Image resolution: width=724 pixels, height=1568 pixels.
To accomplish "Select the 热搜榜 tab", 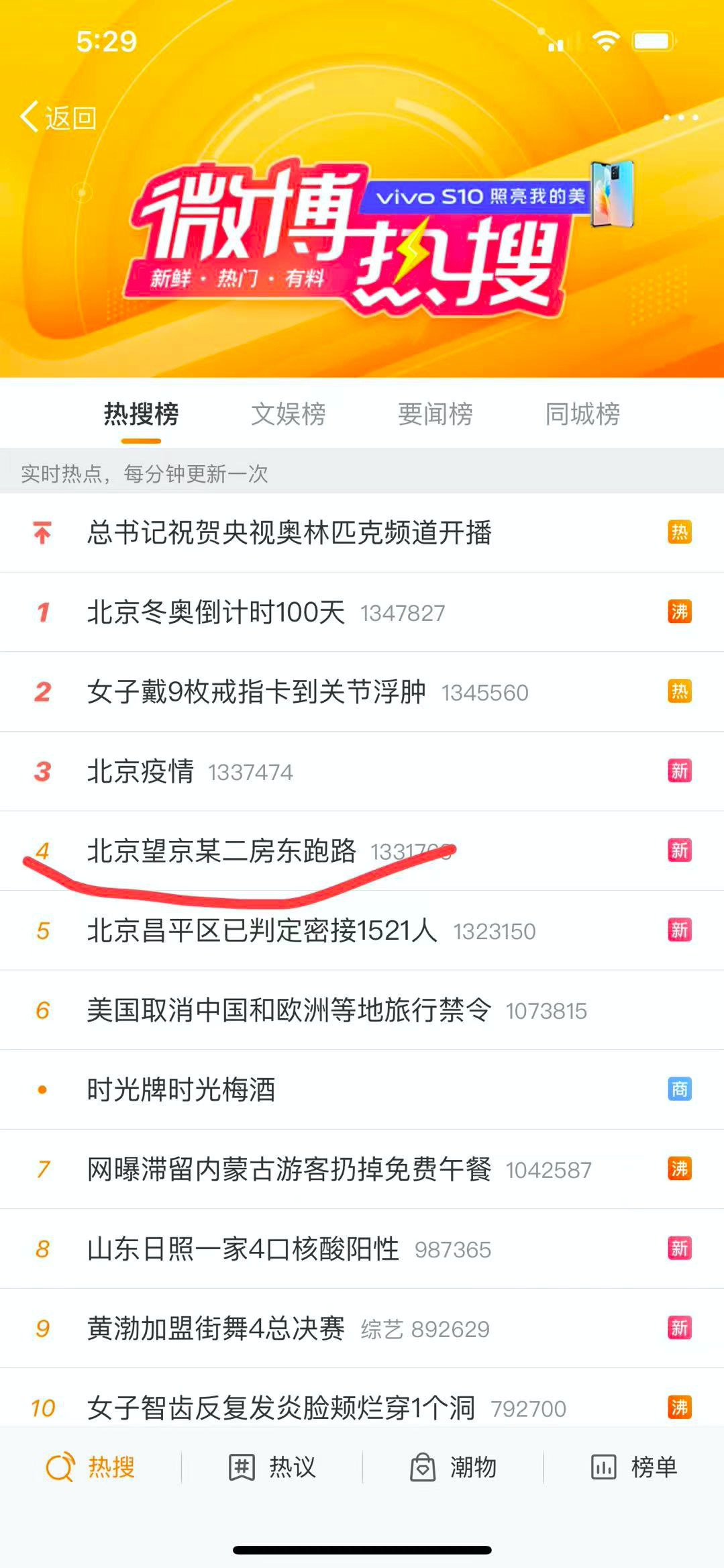I will pos(141,414).
